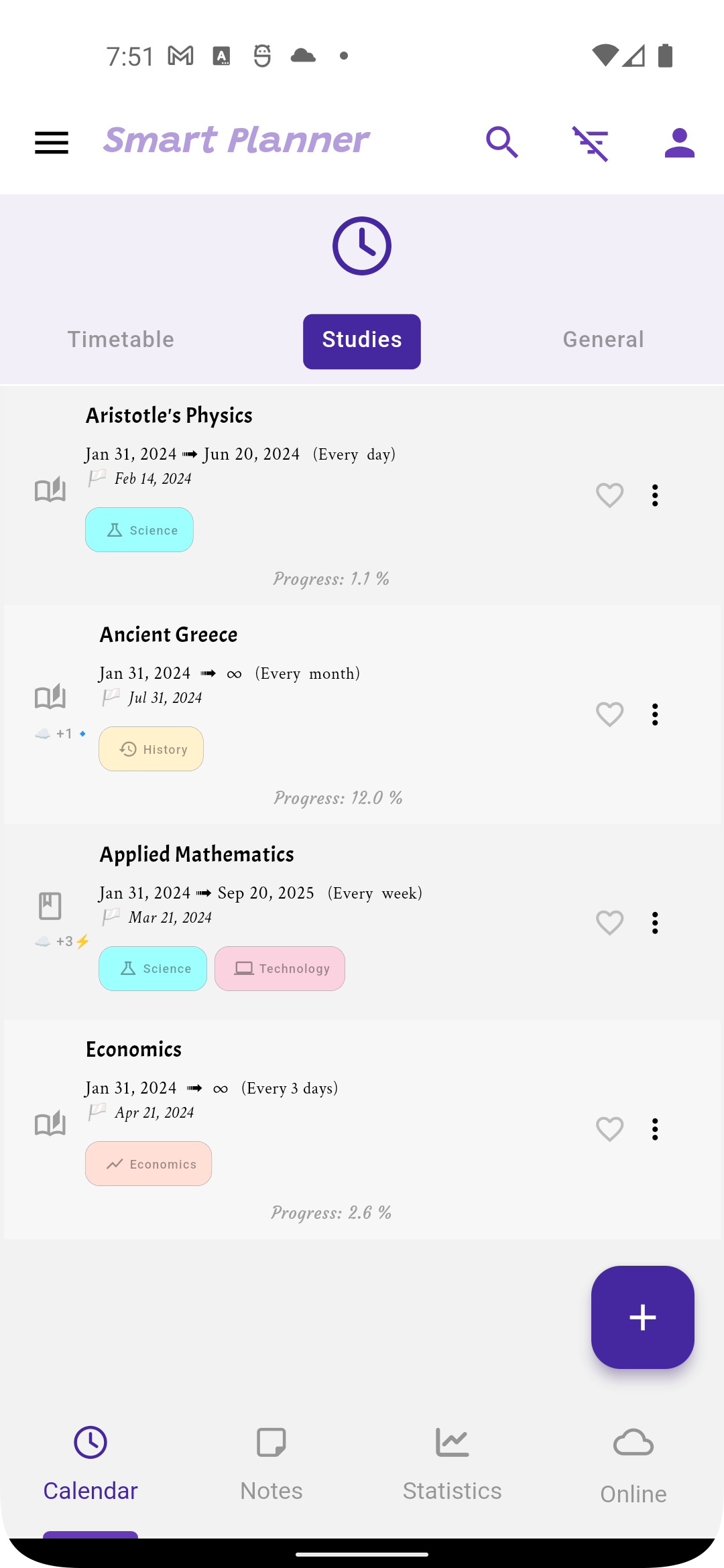Like the Ancient Greece study

(609, 714)
